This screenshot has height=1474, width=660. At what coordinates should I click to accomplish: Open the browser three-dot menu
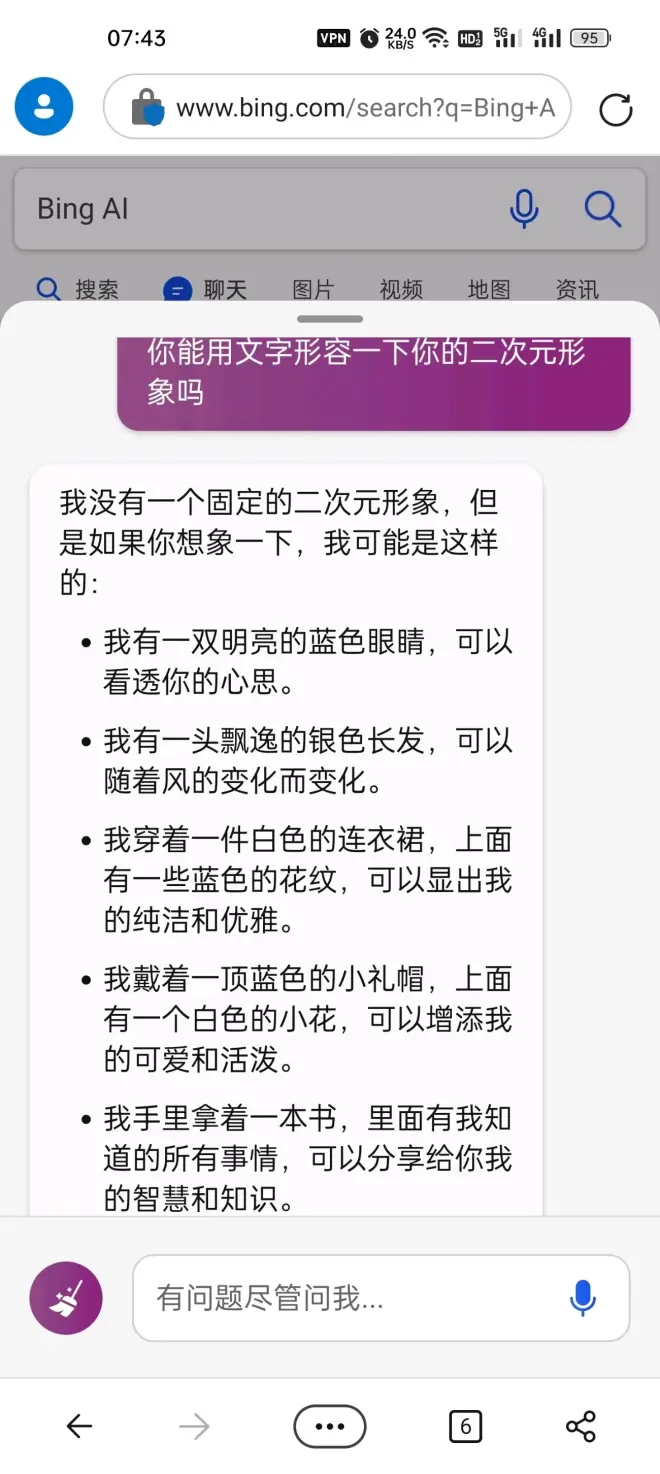pos(330,1427)
